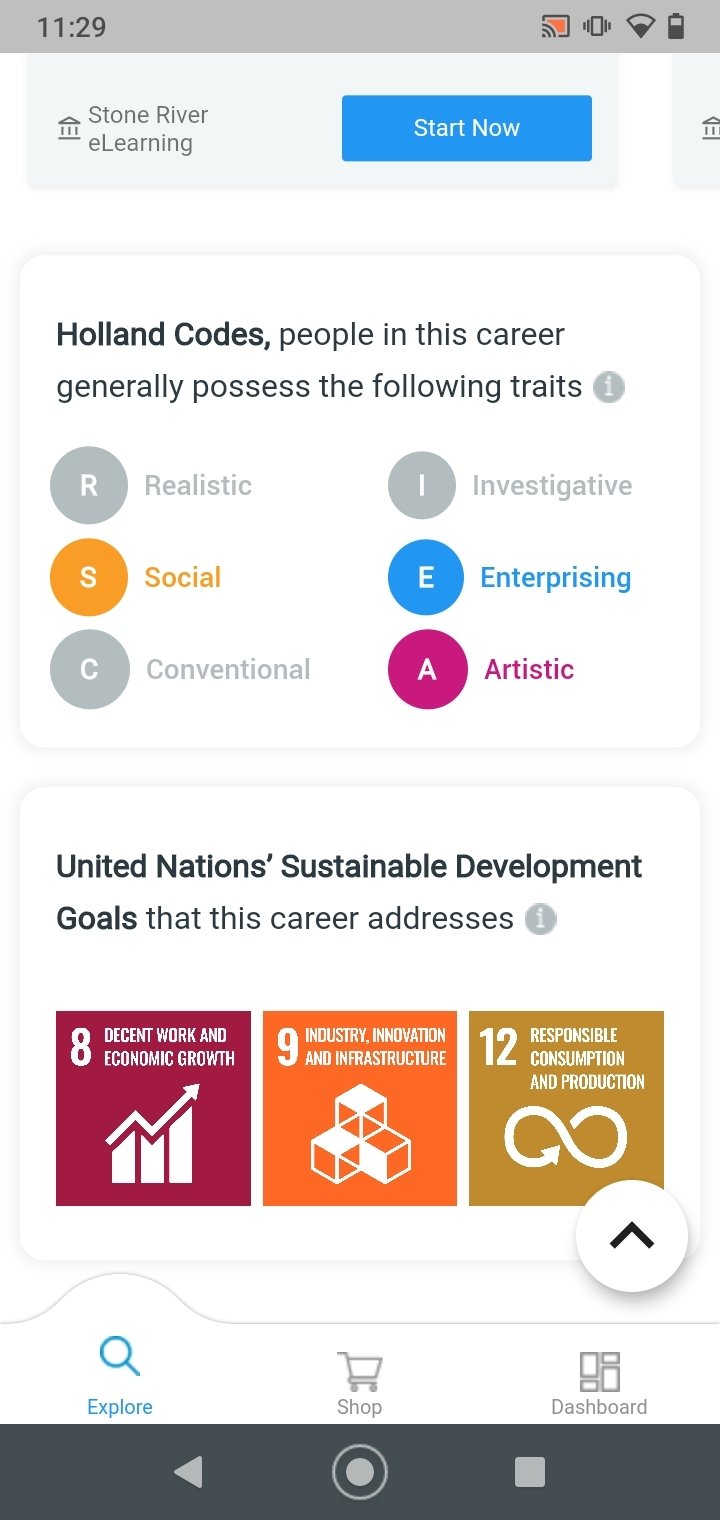Switch to the Explore tab
The width and height of the screenshot is (720, 1520).
click(x=120, y=1377)
